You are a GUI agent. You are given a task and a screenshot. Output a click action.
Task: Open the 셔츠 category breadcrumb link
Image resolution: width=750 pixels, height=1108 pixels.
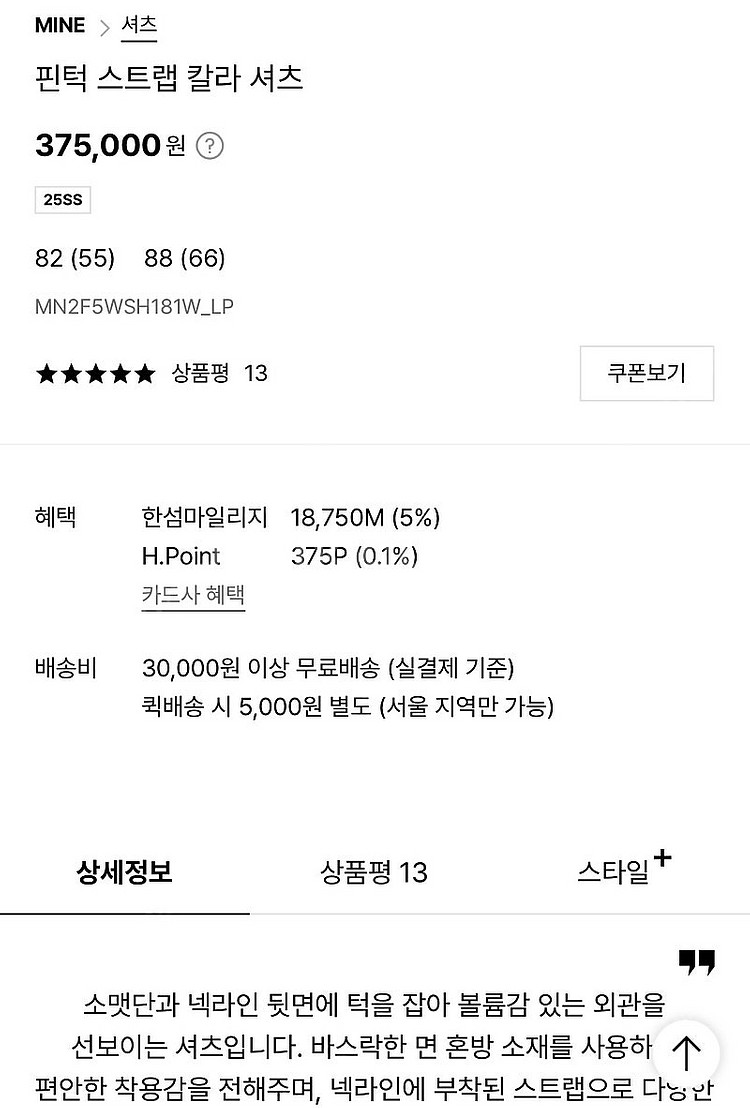(139, 25)
